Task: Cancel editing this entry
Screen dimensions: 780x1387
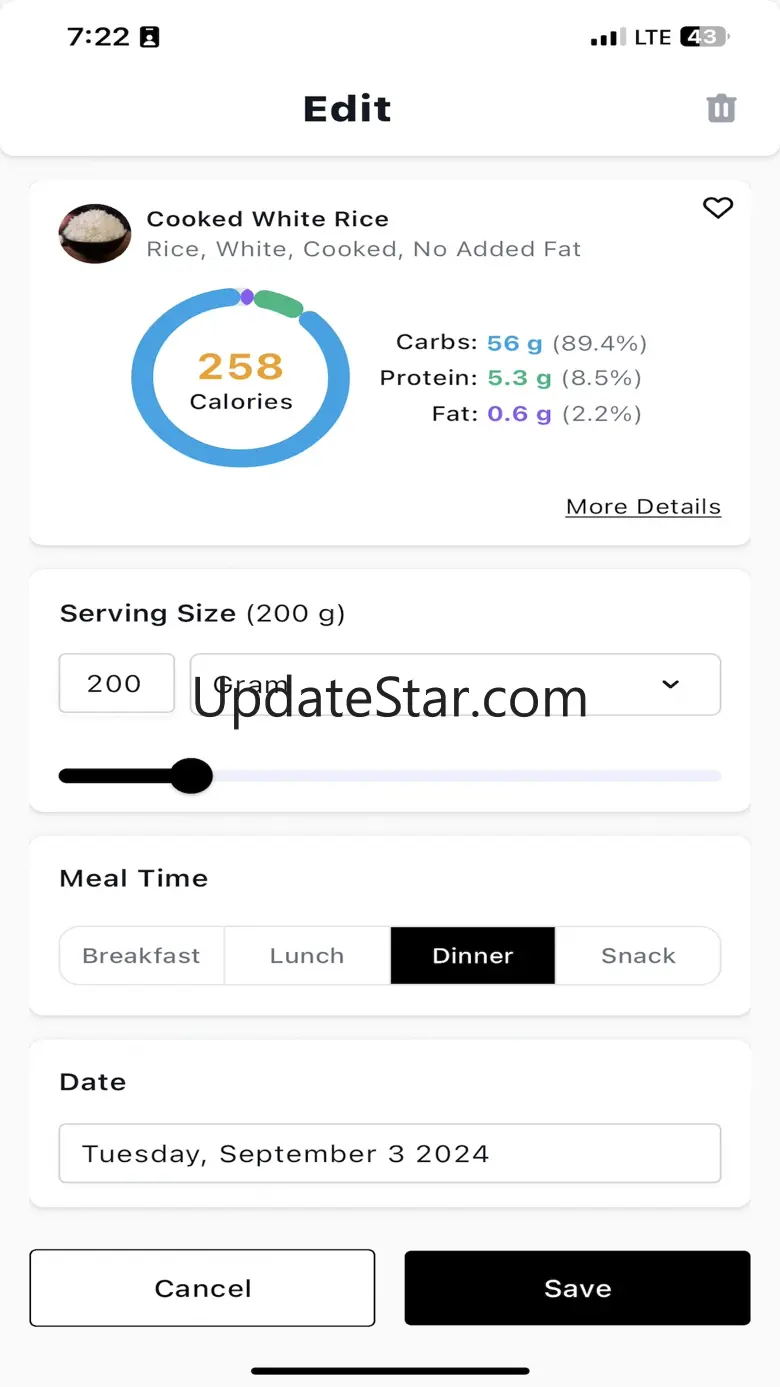Action: [202, 1288]
